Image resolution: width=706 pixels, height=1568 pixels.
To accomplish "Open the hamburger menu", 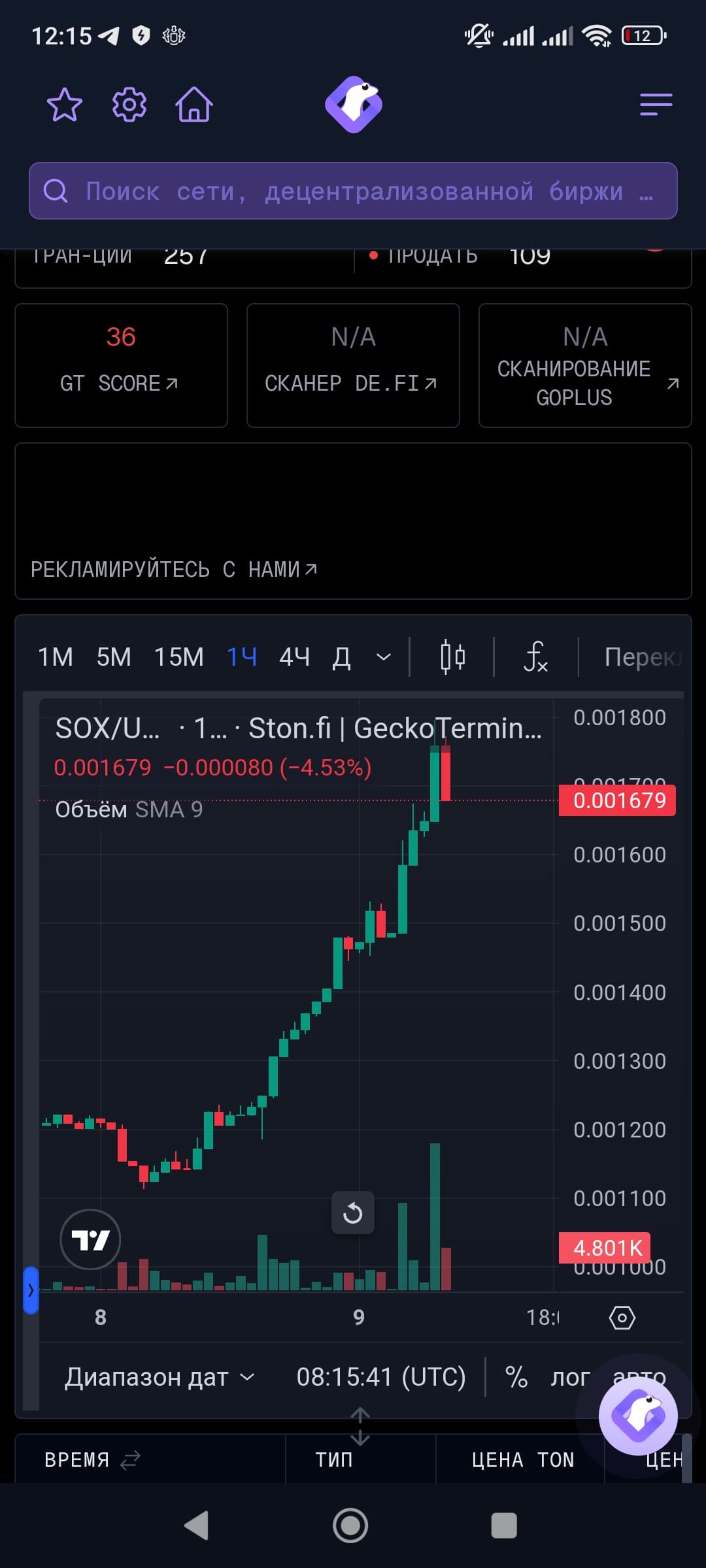I will pyautogui.click(x=656, y=105).
